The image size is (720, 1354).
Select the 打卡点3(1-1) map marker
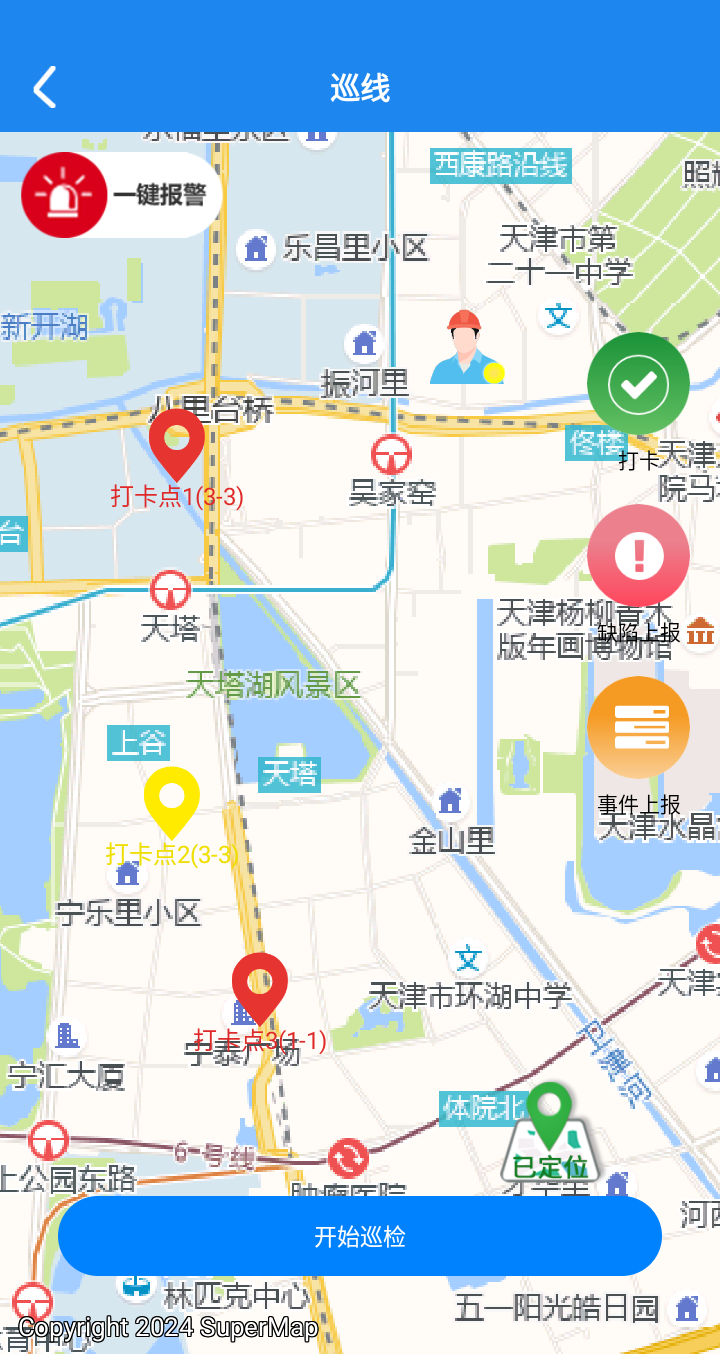(260, 990)
